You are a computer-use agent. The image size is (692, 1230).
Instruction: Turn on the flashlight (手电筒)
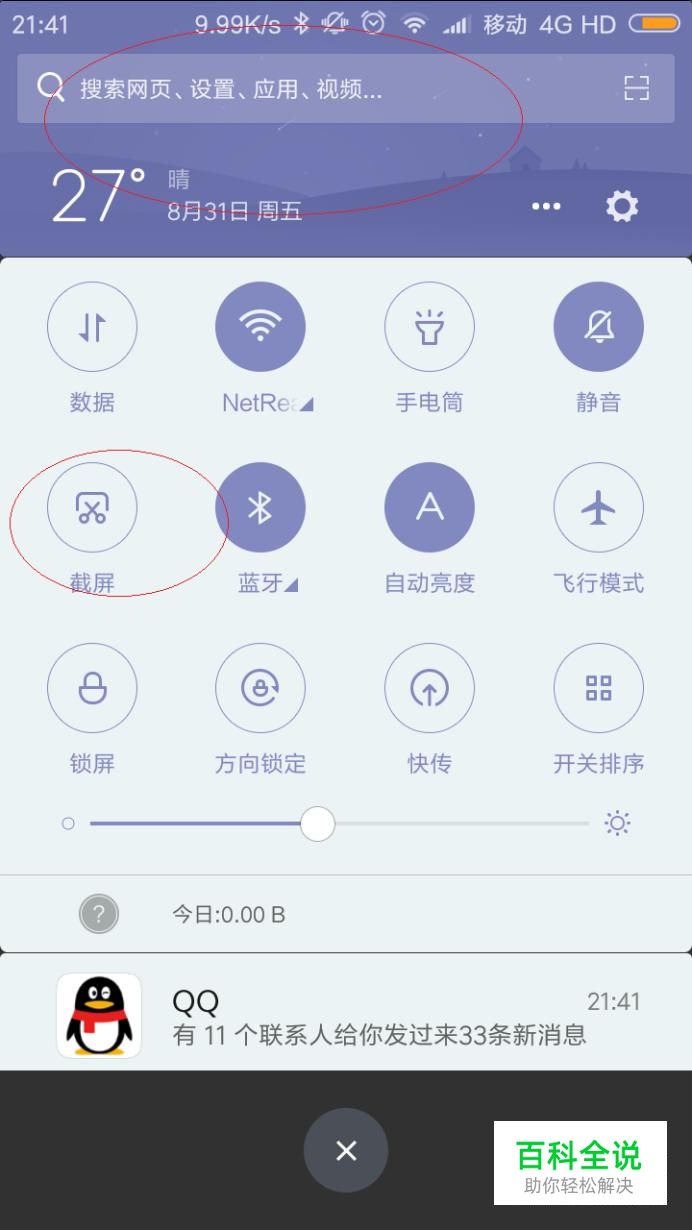coord(429,327)
